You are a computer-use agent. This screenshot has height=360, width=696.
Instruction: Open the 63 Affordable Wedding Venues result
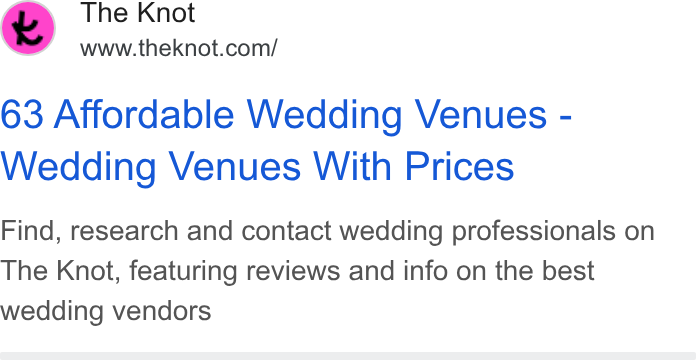click(286, 140)
